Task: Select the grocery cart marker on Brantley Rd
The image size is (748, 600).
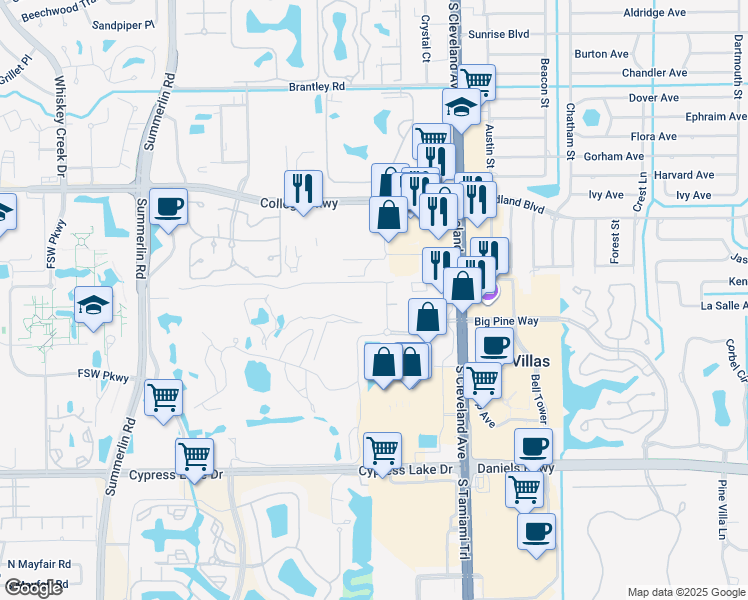Action: [x=478, y=81]
